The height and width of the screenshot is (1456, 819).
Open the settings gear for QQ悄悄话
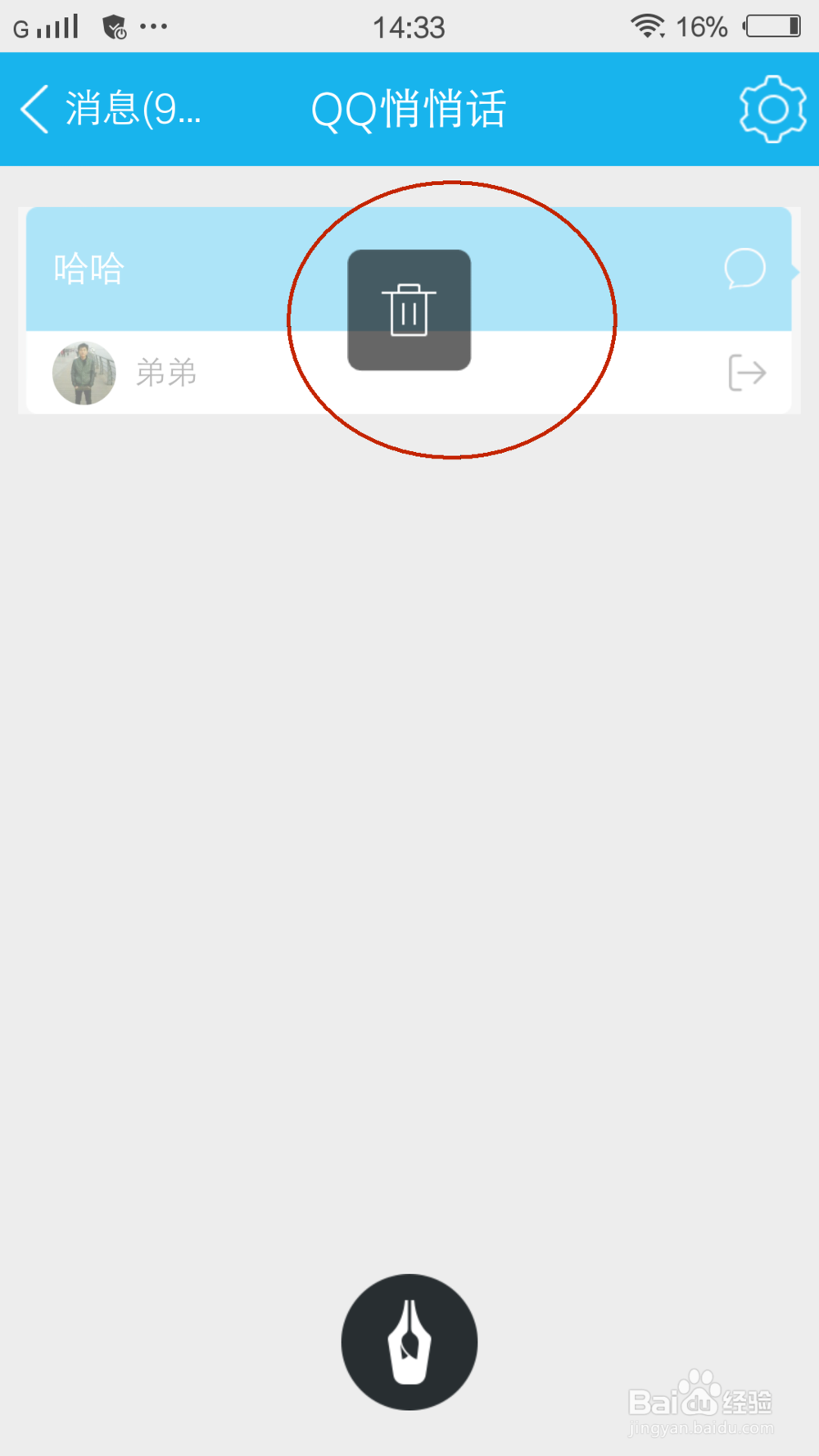[771, 108]
